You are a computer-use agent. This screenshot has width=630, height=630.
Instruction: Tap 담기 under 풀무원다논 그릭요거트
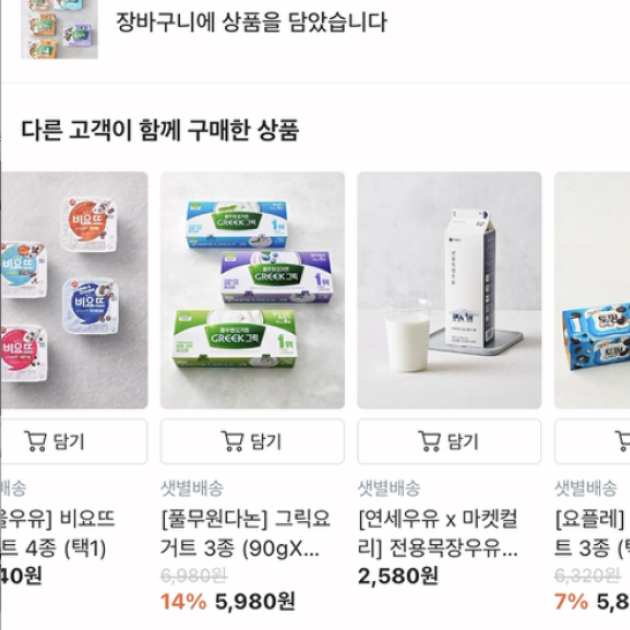[252, 441]
